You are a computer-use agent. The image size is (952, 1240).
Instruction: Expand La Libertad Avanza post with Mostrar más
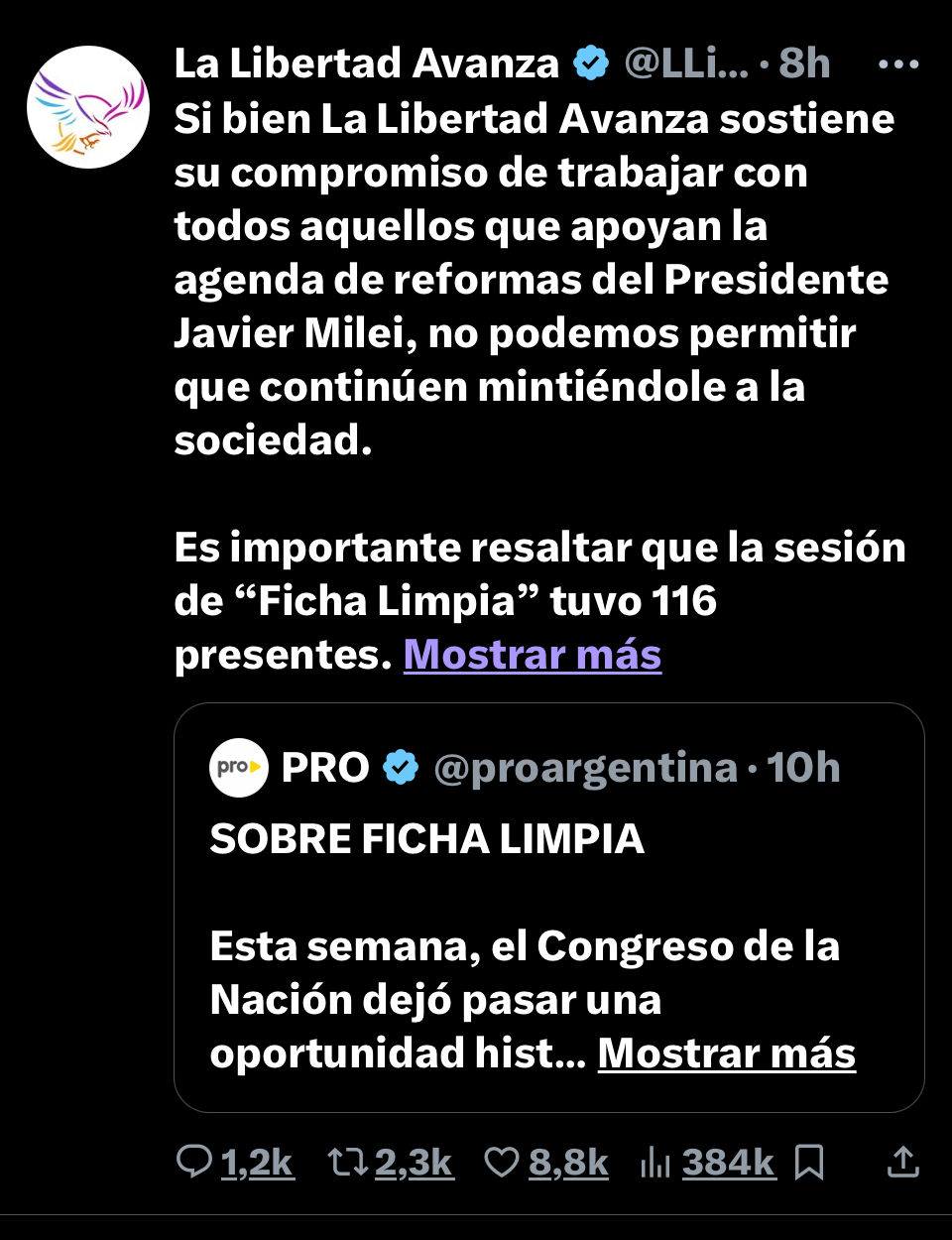[532, 655]
